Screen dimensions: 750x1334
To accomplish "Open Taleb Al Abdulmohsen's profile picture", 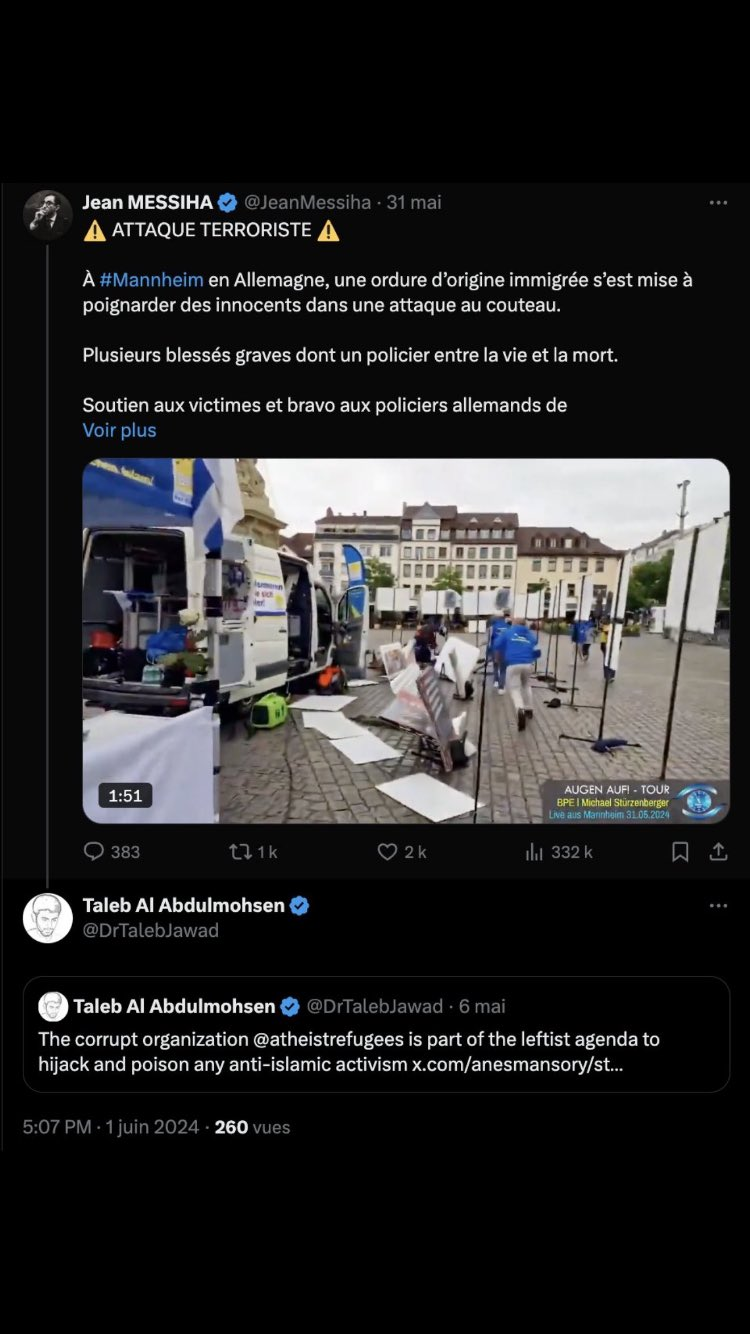I will (47, 918).
